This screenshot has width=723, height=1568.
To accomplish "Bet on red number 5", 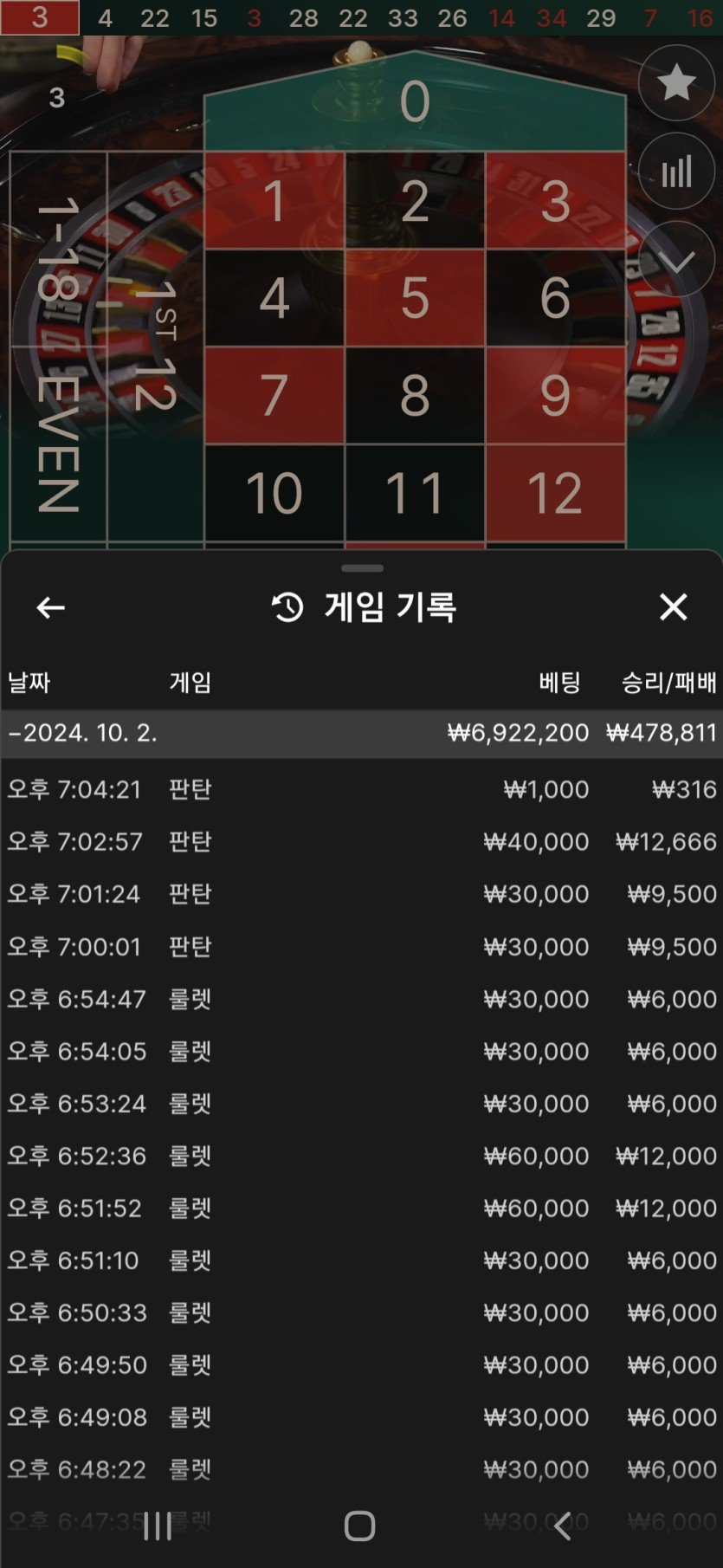I will coord(415,298).
